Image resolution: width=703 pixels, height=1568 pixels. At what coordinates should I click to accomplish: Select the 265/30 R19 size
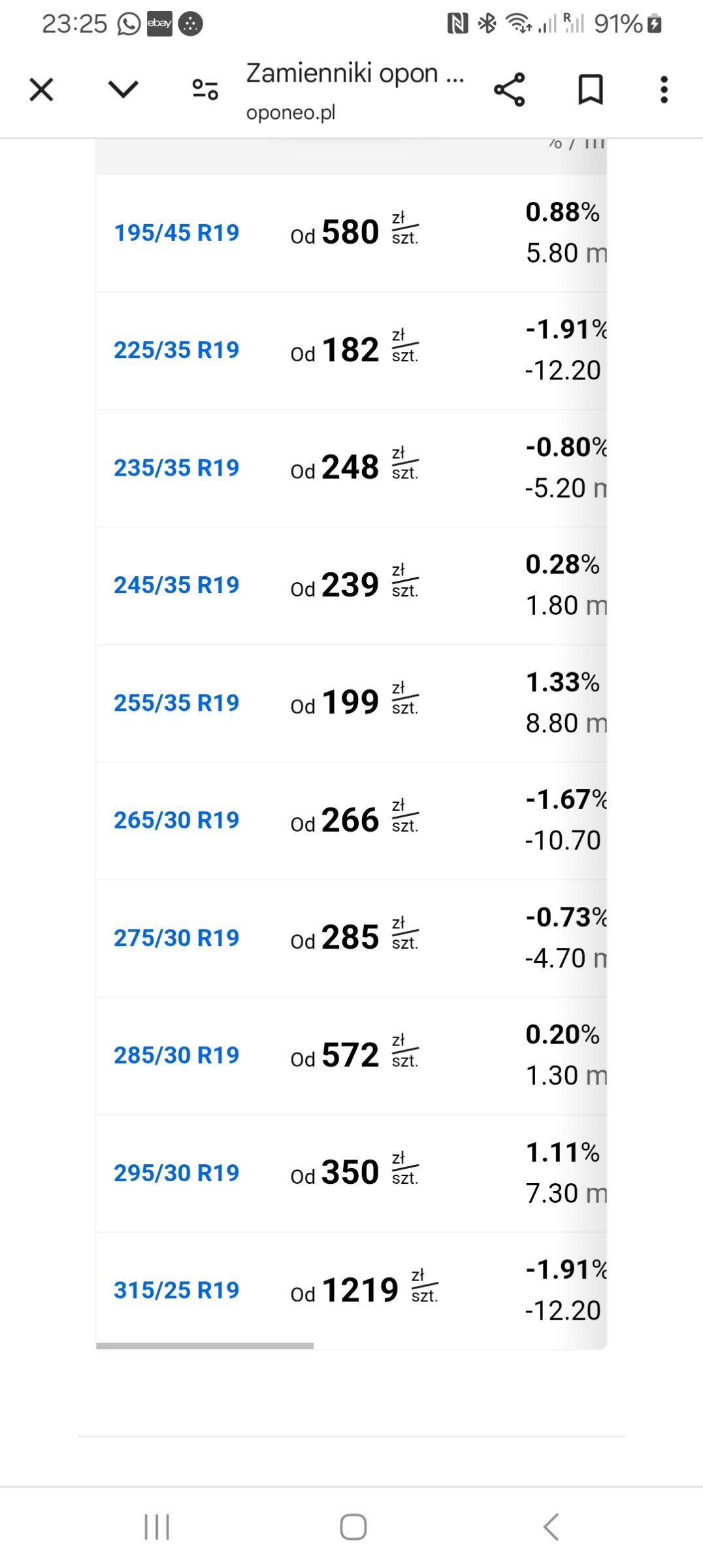[176, 821]
